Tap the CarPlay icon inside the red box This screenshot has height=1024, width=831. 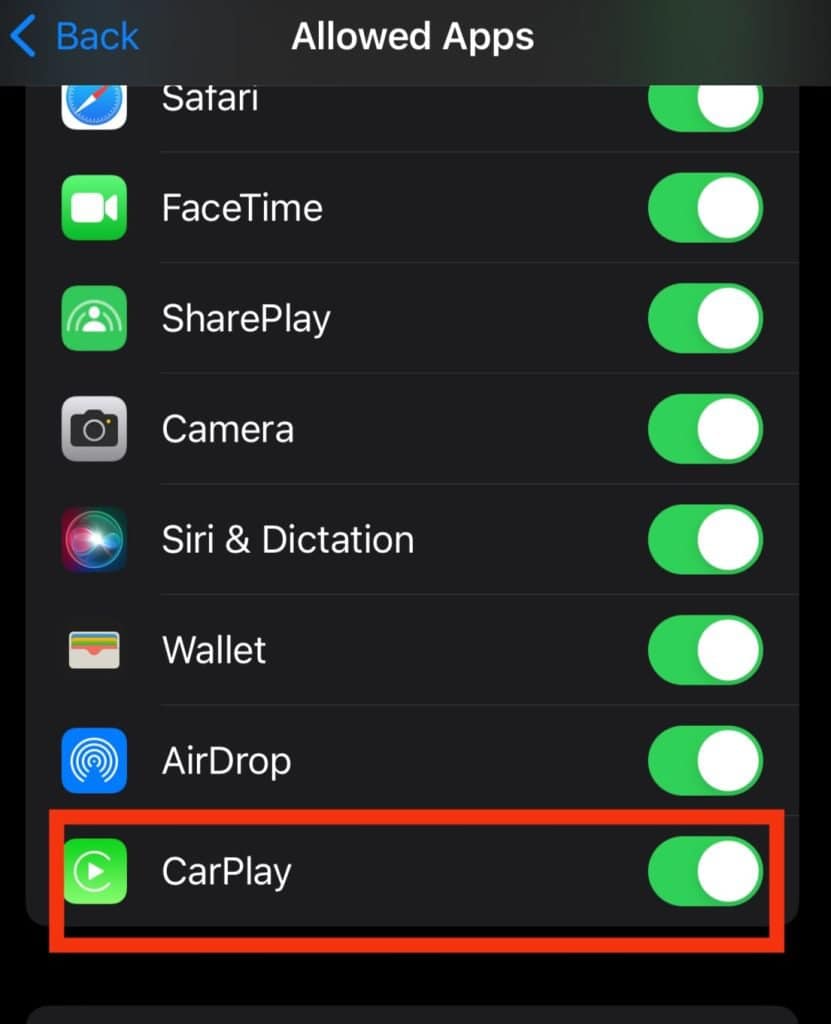click(x=95, y=871)
